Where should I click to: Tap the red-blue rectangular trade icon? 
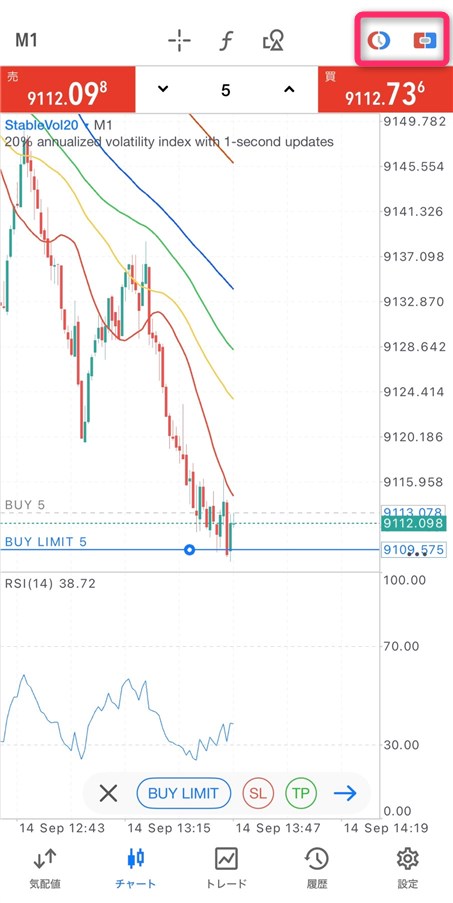(x=425, y=40)
